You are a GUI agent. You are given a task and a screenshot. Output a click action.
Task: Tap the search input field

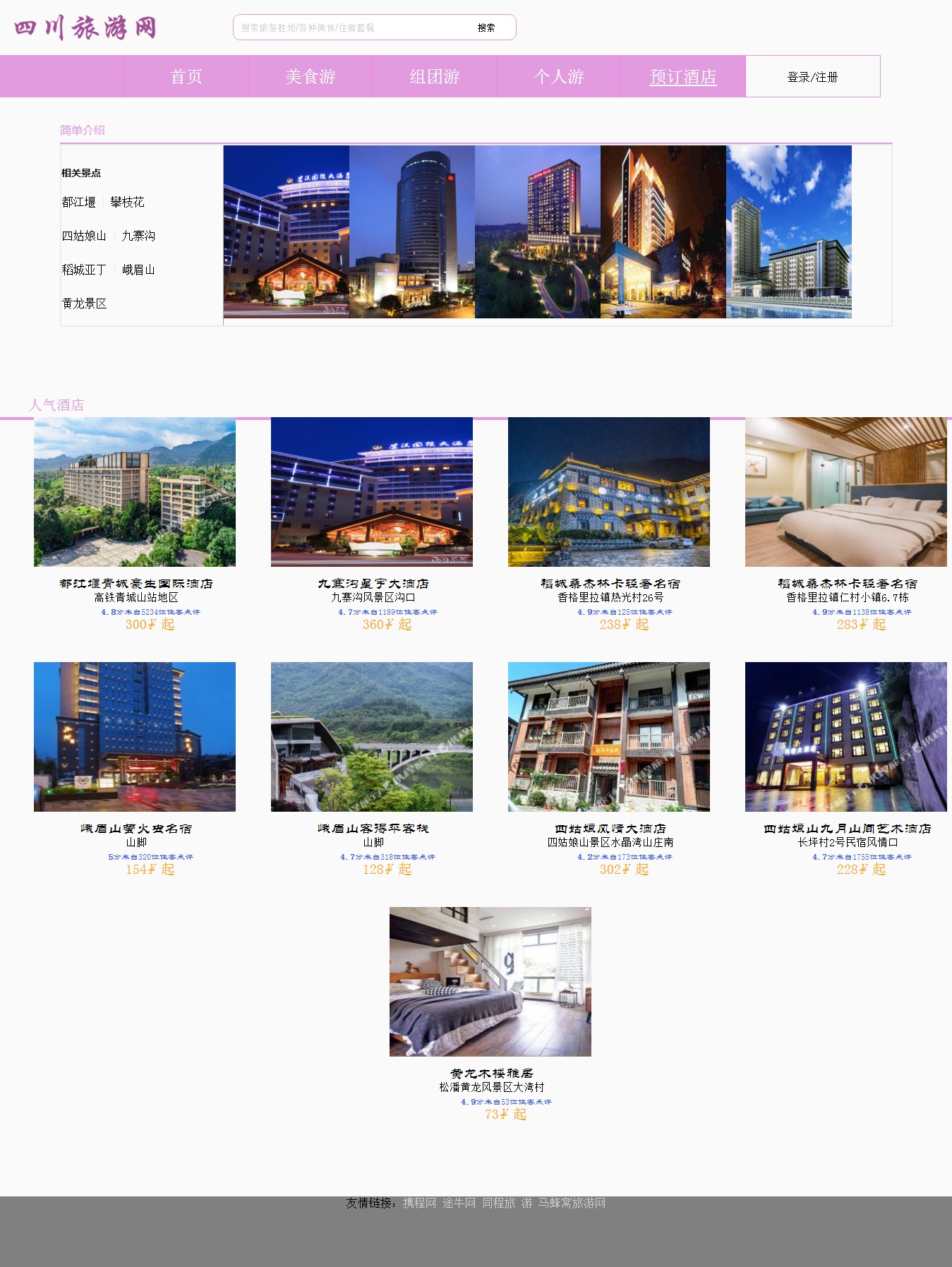[353, 28]
